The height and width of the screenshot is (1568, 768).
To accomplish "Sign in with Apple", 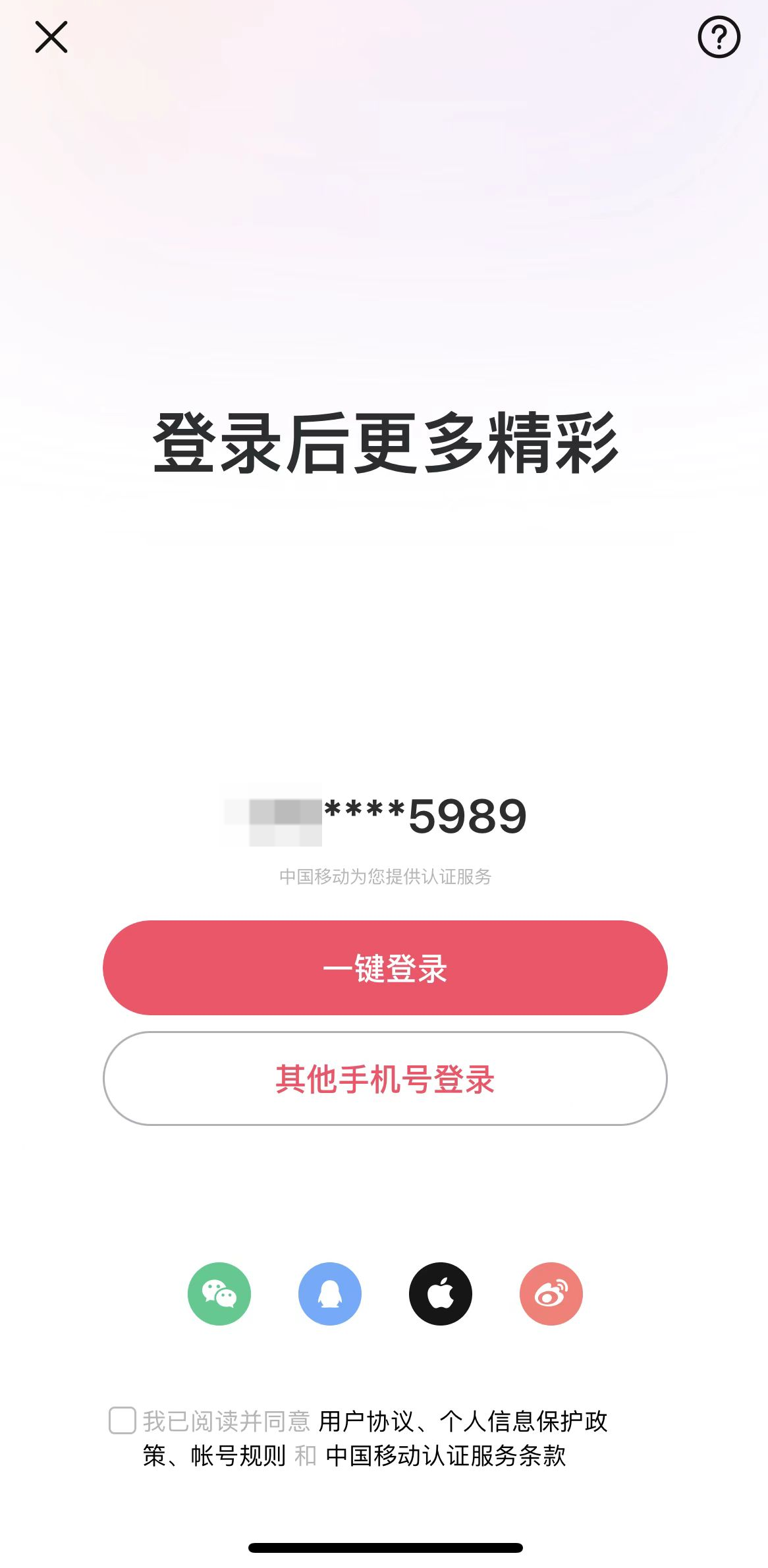I will pos(441,1294).
